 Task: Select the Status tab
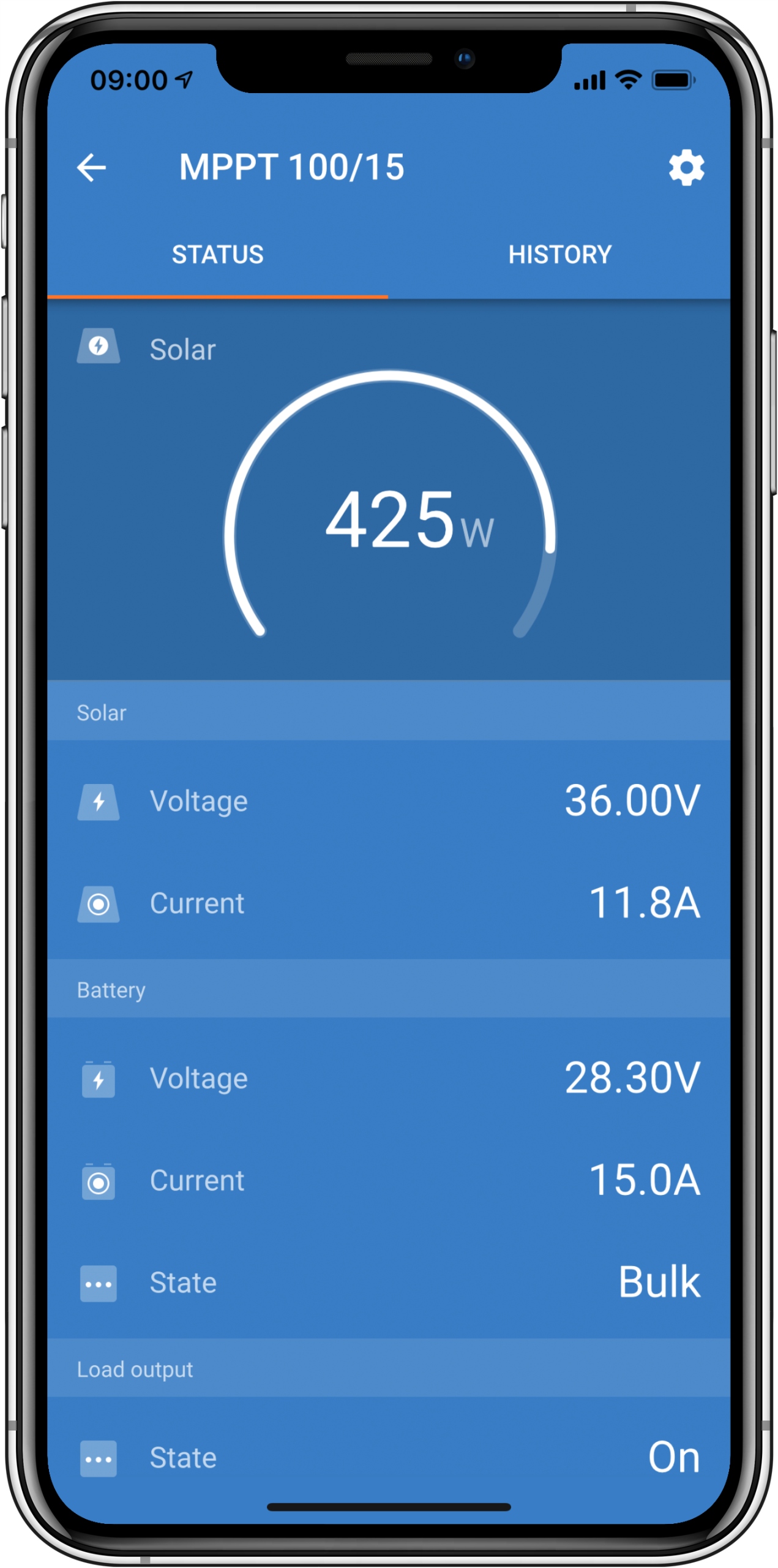[217, 255]
